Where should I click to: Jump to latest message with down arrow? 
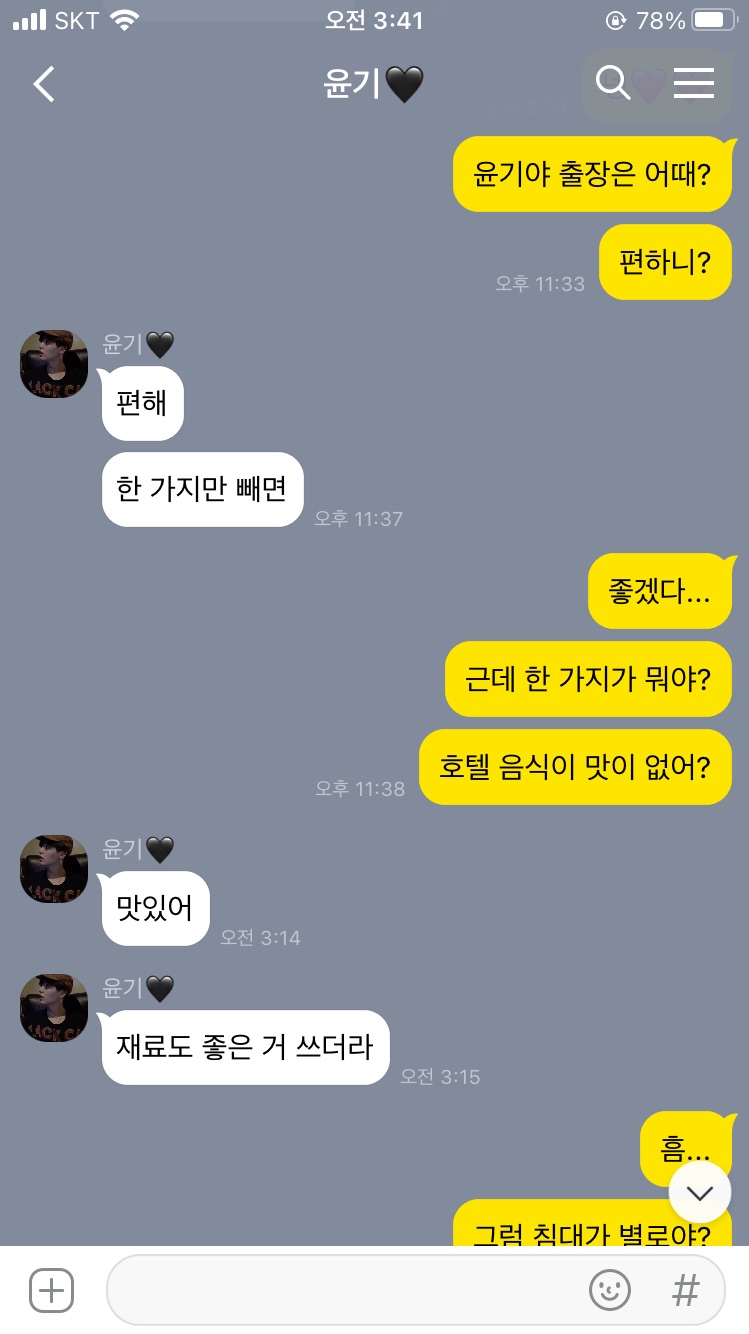(x=700, y=1192)
